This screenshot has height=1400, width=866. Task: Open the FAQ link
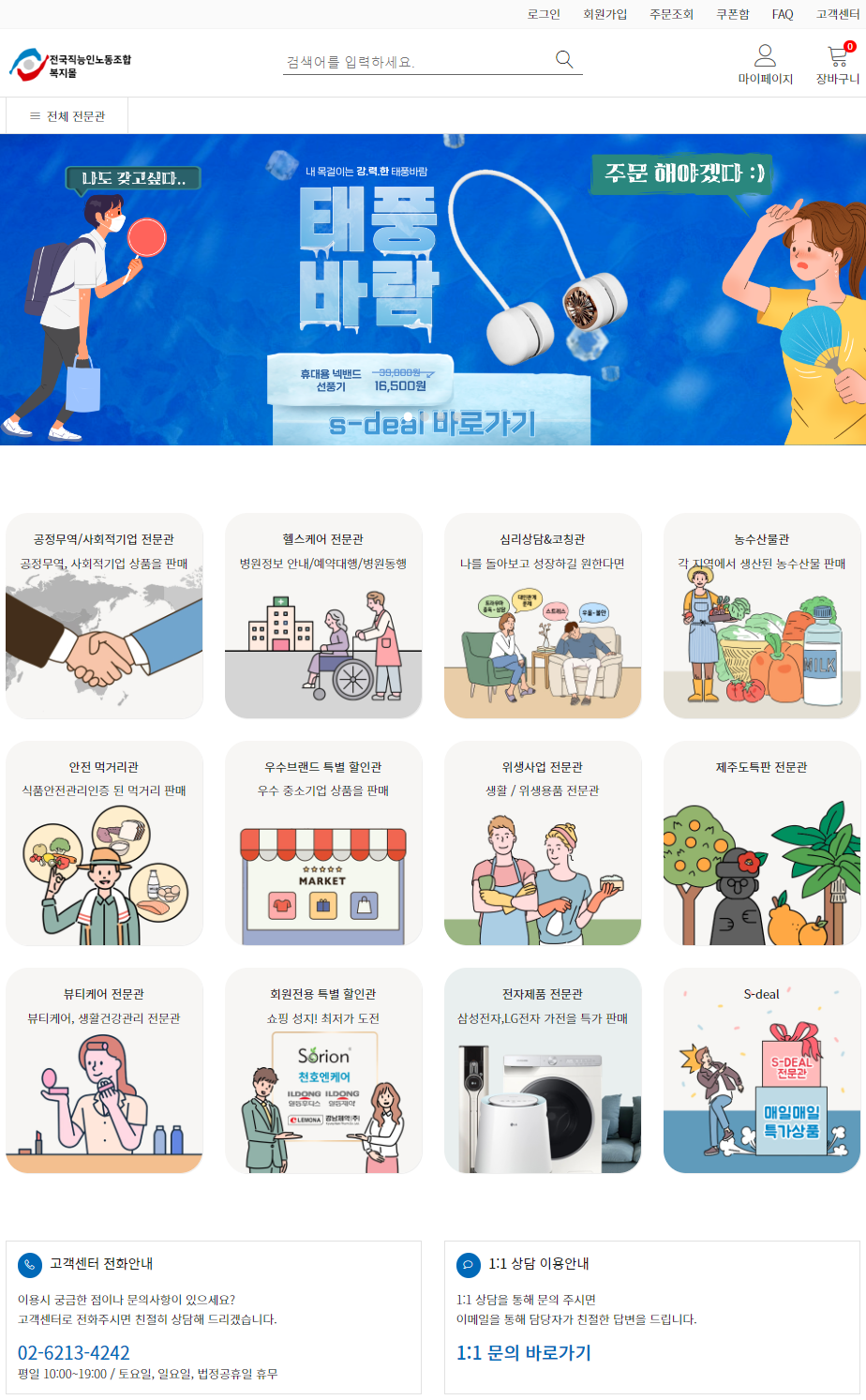(x=783, y=14)
